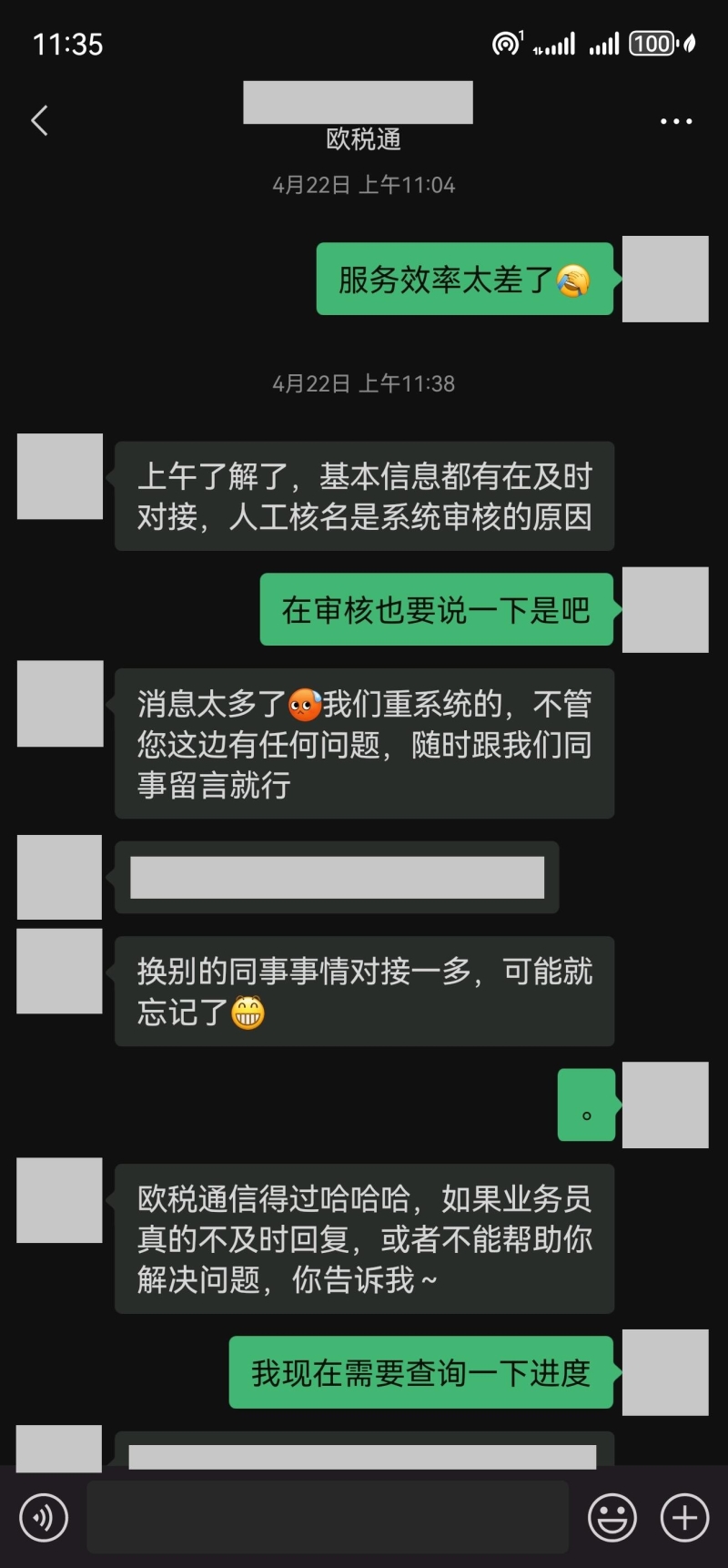Go back from the 欧税通 chat
Screen dimensions: 728x1568
pos(39,120)
